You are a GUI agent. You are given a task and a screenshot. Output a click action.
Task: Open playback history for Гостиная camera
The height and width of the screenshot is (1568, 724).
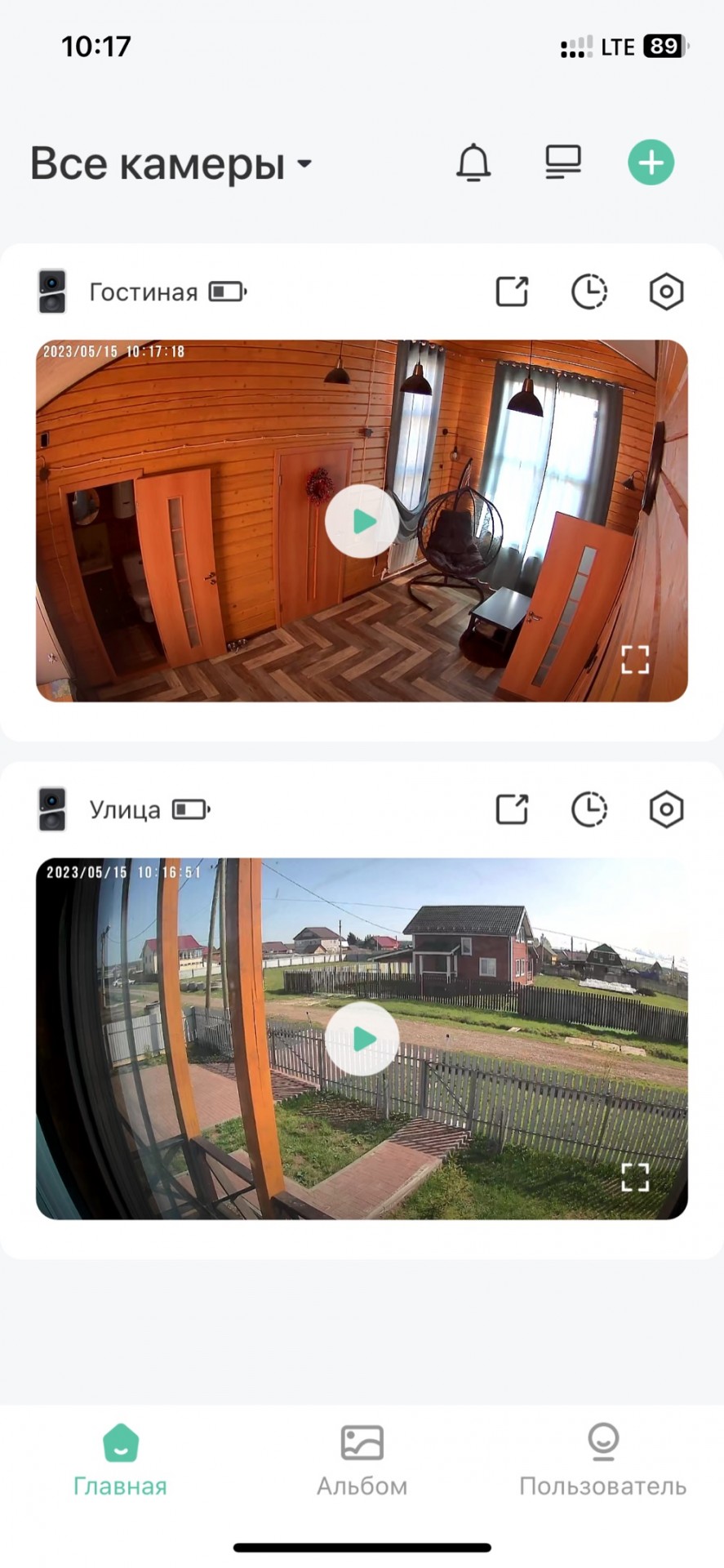click(589, 292)
